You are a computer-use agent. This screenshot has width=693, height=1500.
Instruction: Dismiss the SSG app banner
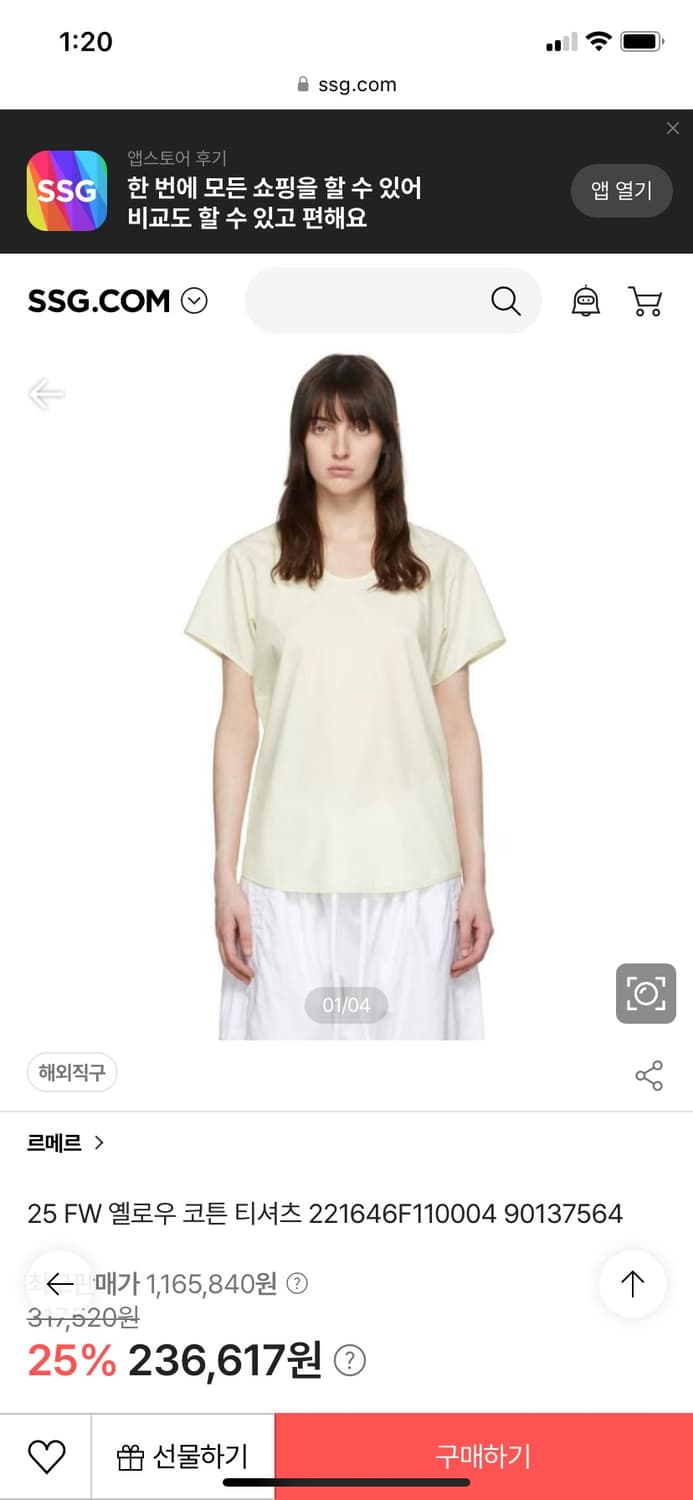coord(672,128)
